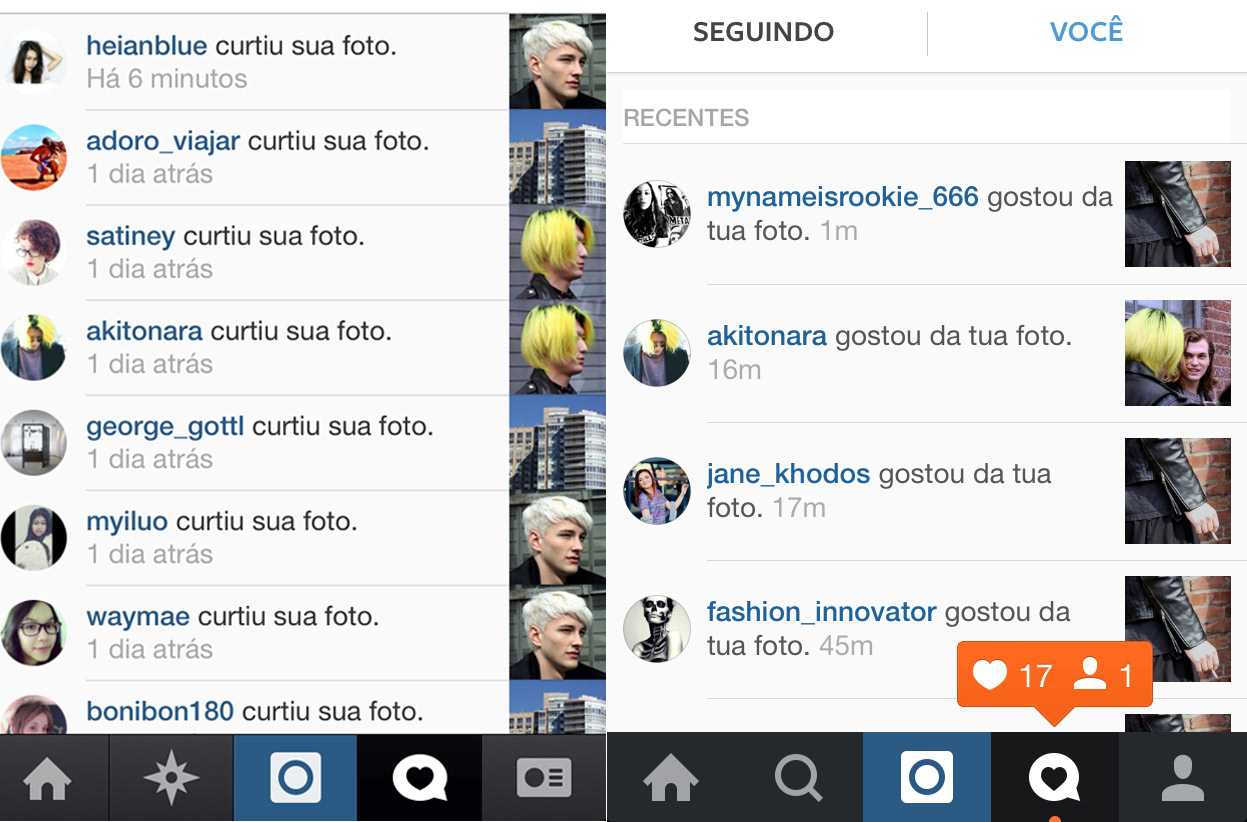Open the photo liked by akitonara 16m ago

[x=1177, y=353]
